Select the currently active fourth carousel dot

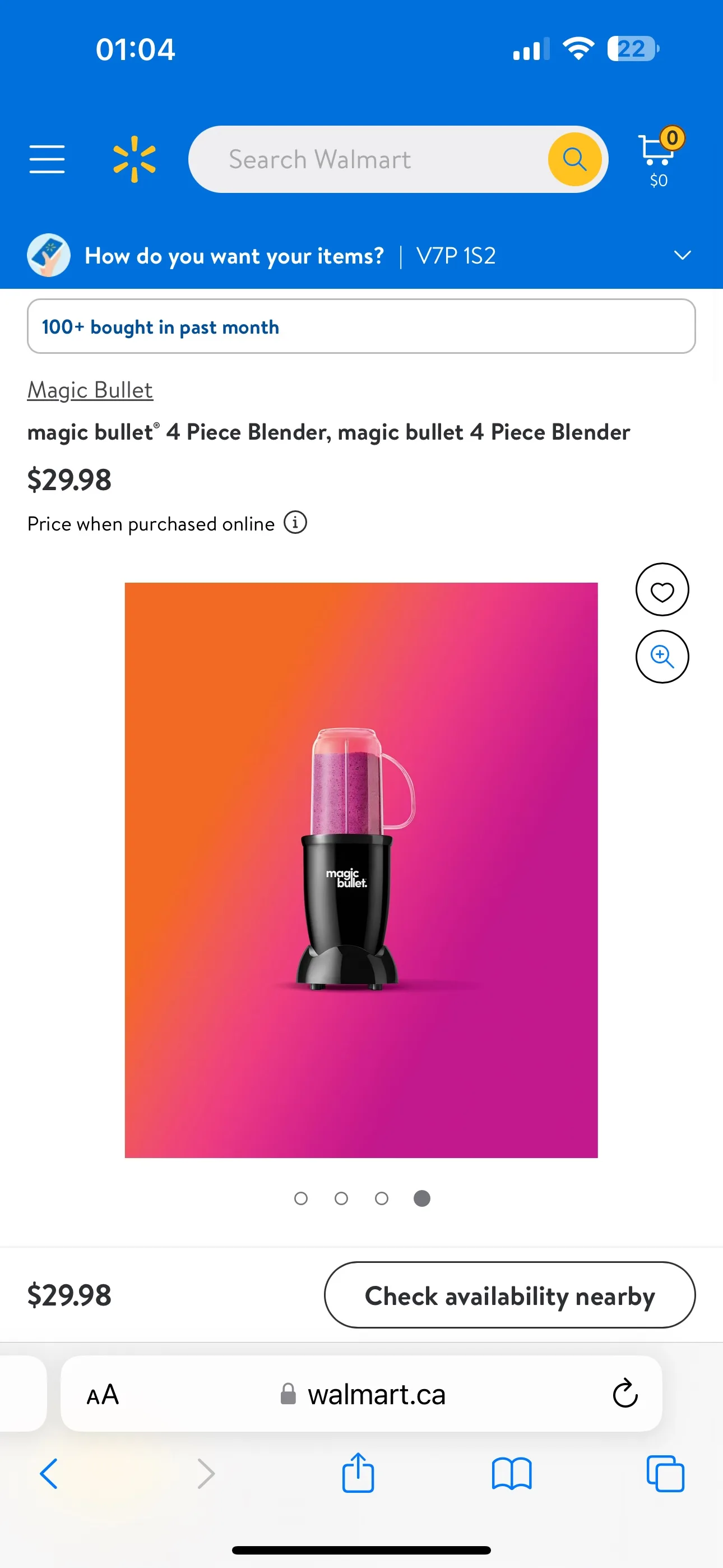[421, 1198]
